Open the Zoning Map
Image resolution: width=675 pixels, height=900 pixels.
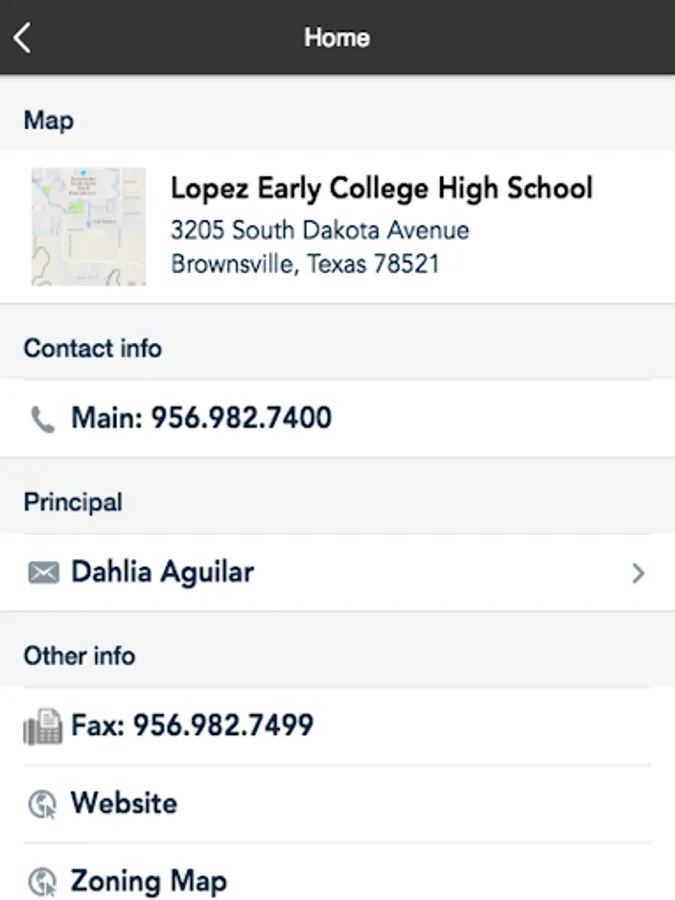pyautogui.click(x=338, y=872)
